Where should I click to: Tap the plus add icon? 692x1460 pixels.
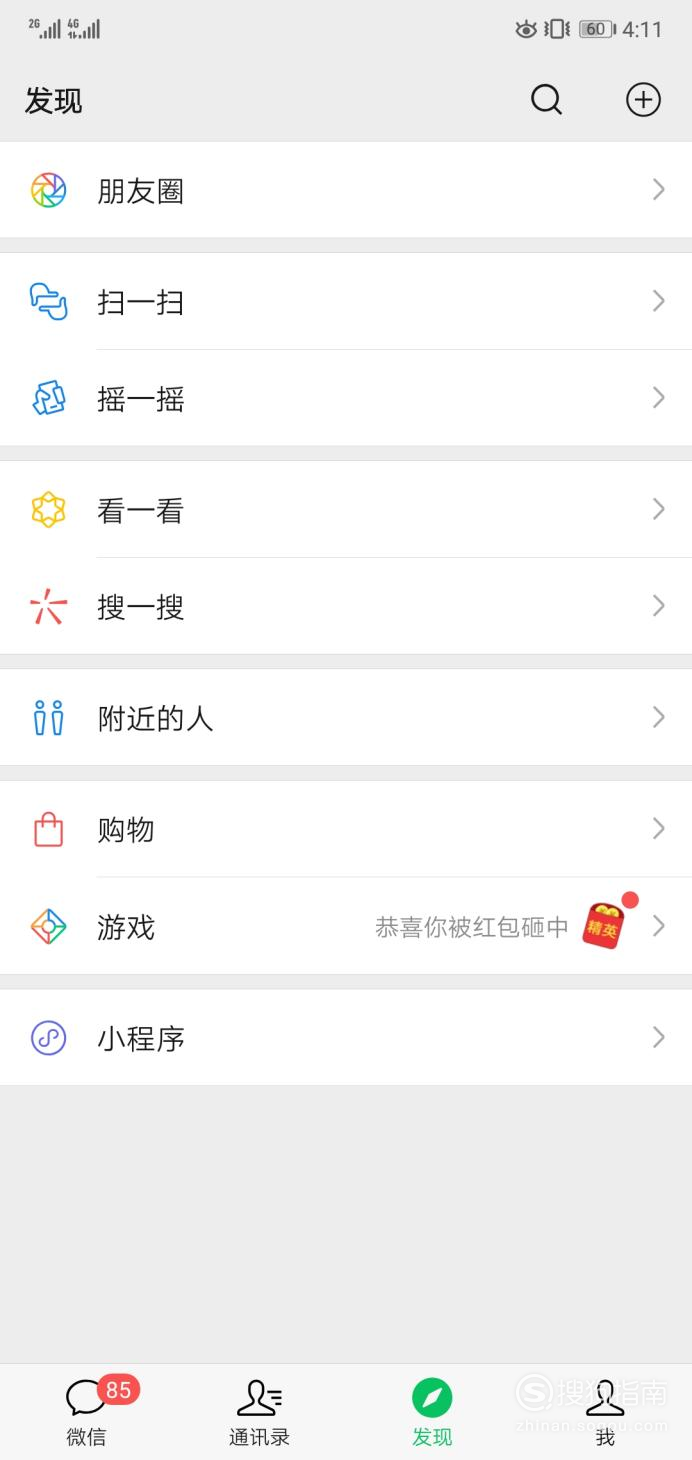click(x=643, y=100)
